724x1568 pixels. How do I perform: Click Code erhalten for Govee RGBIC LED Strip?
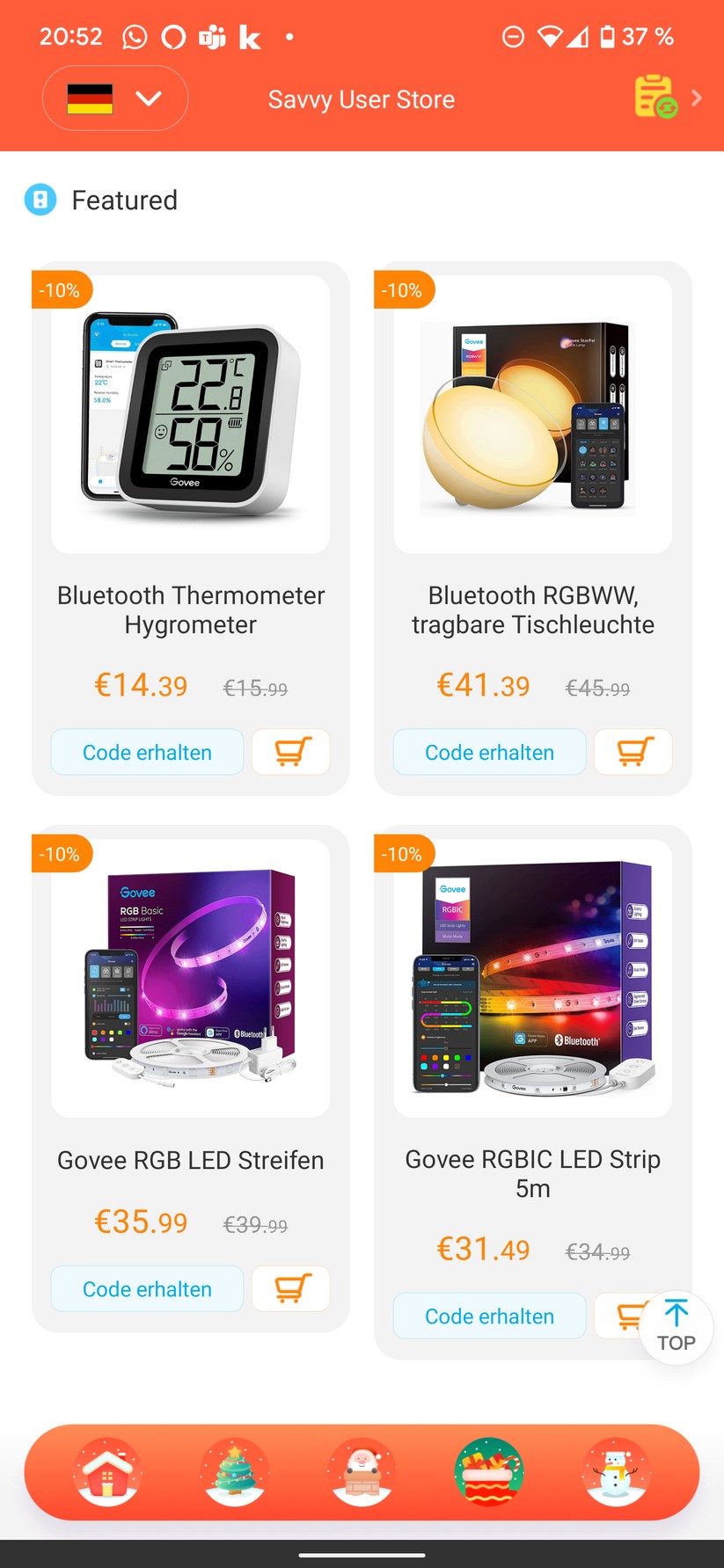tap(489, 1316)
